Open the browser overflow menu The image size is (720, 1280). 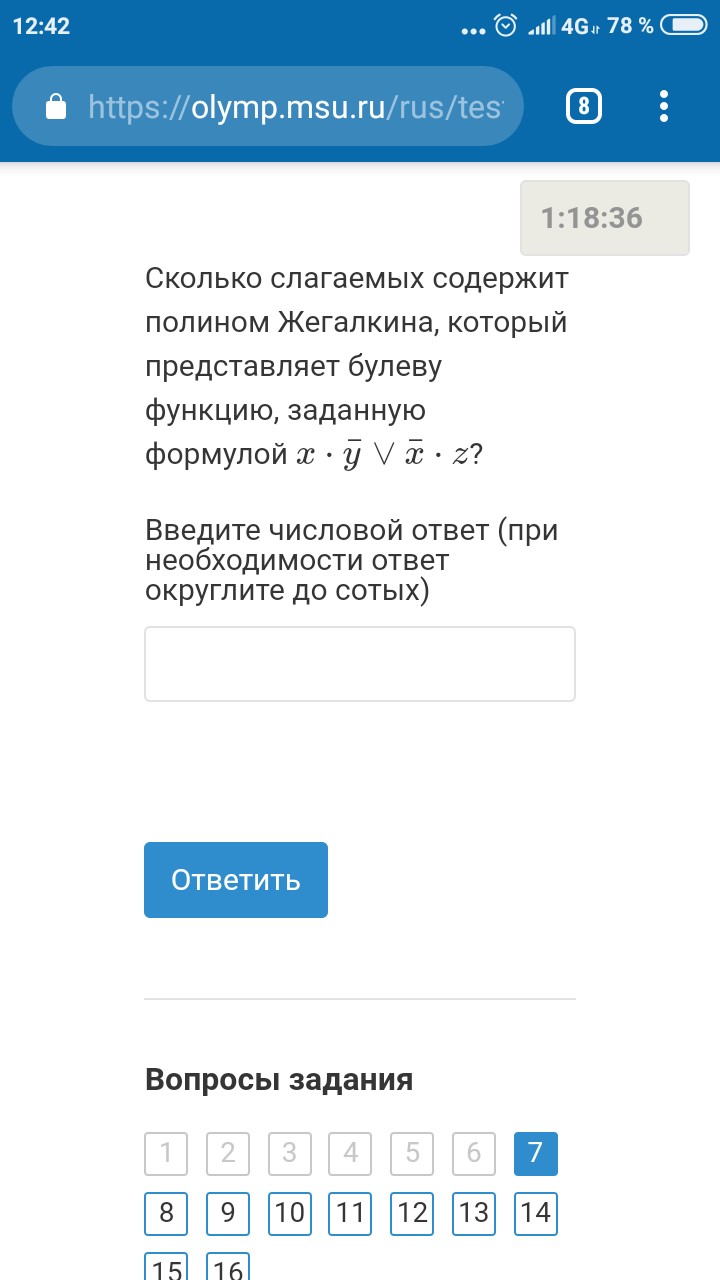[x=664, y=106]
